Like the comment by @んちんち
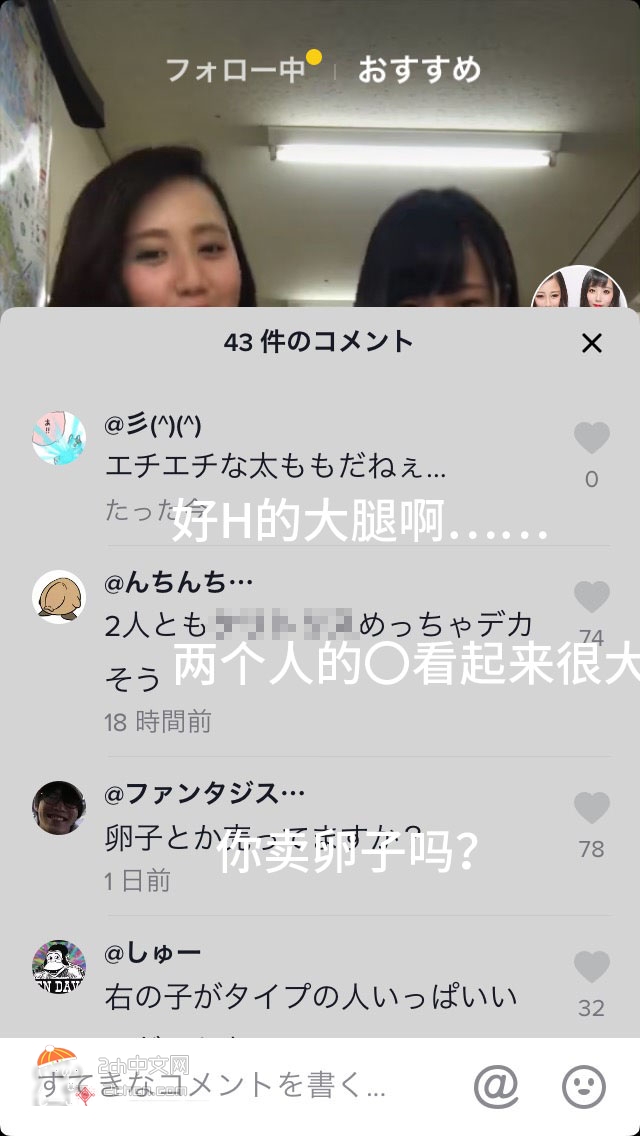 pyautogui.click(x=591, y=597)
